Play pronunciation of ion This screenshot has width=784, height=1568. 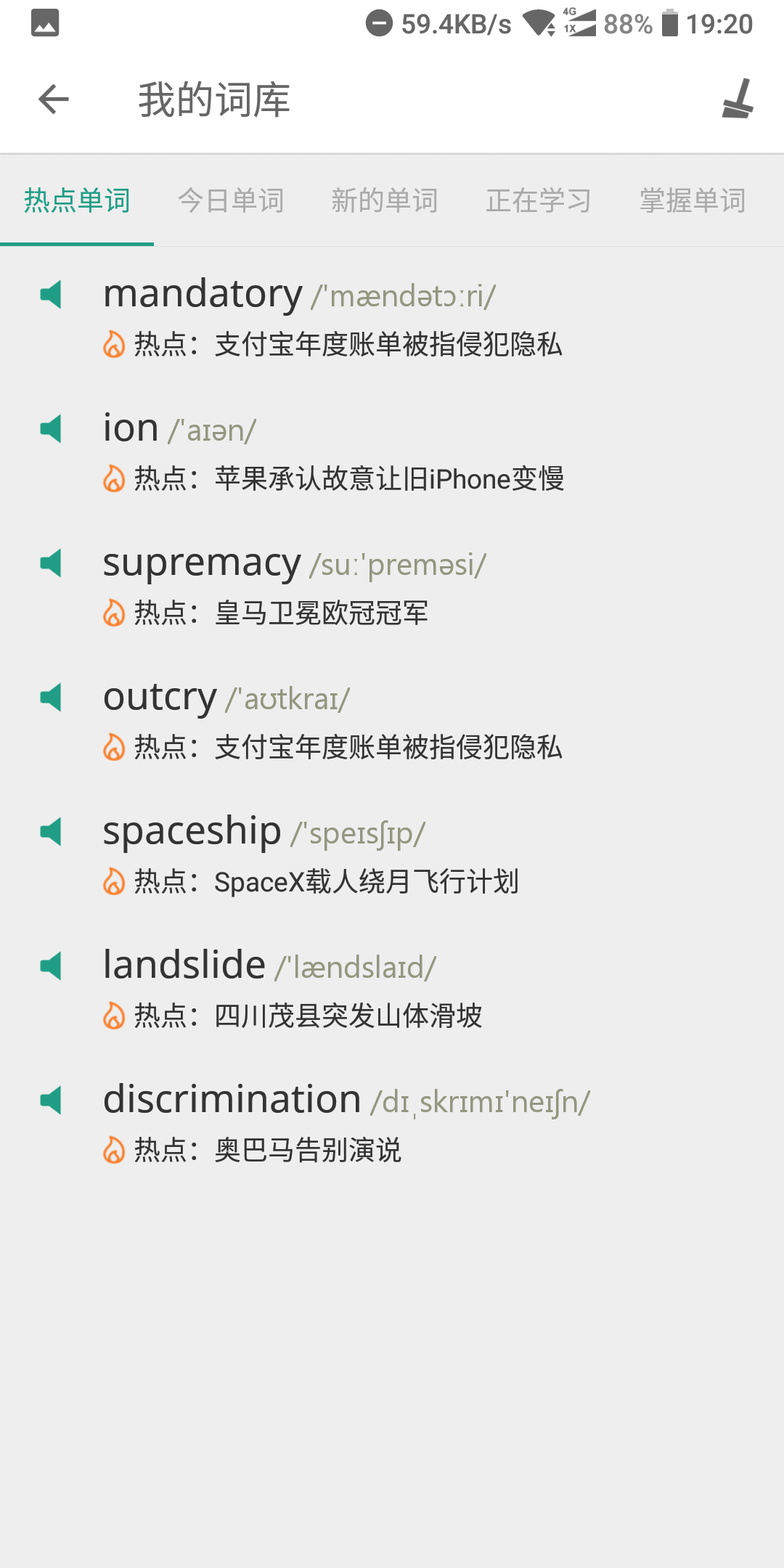(x=51, y=429)
